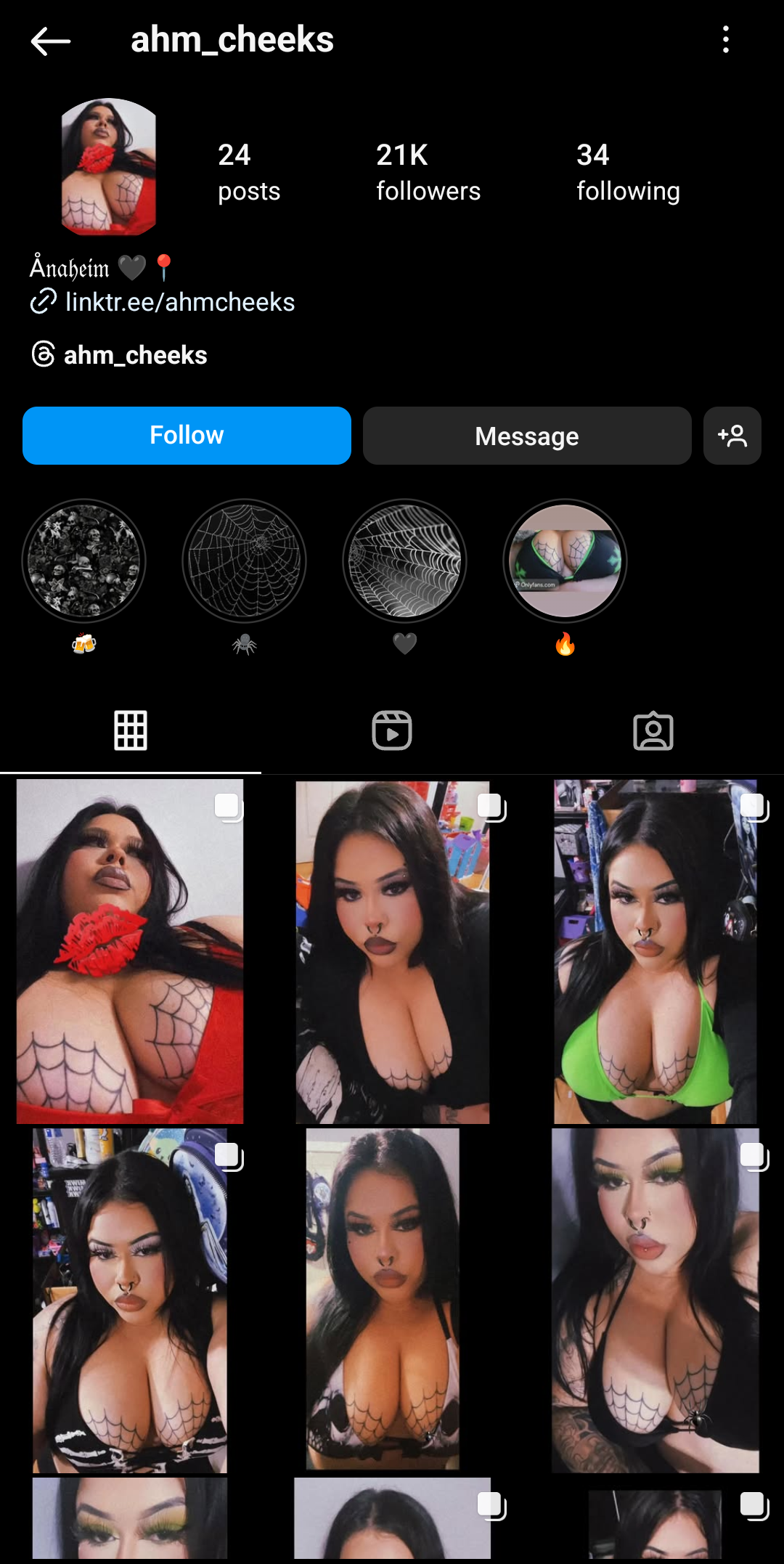Open the spider story highlight

coord(244,561)
